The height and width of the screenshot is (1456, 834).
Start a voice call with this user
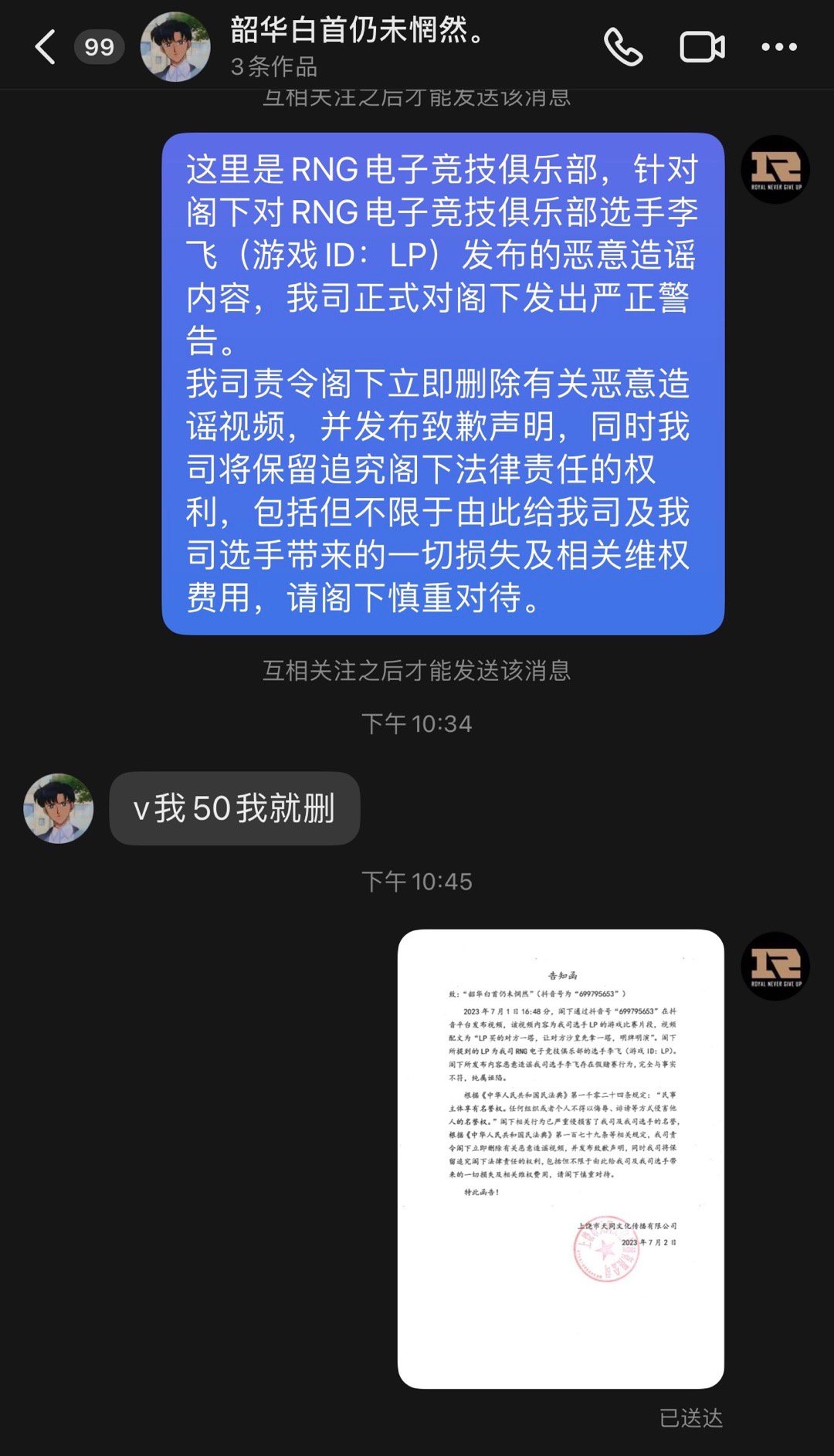[622, 47]
